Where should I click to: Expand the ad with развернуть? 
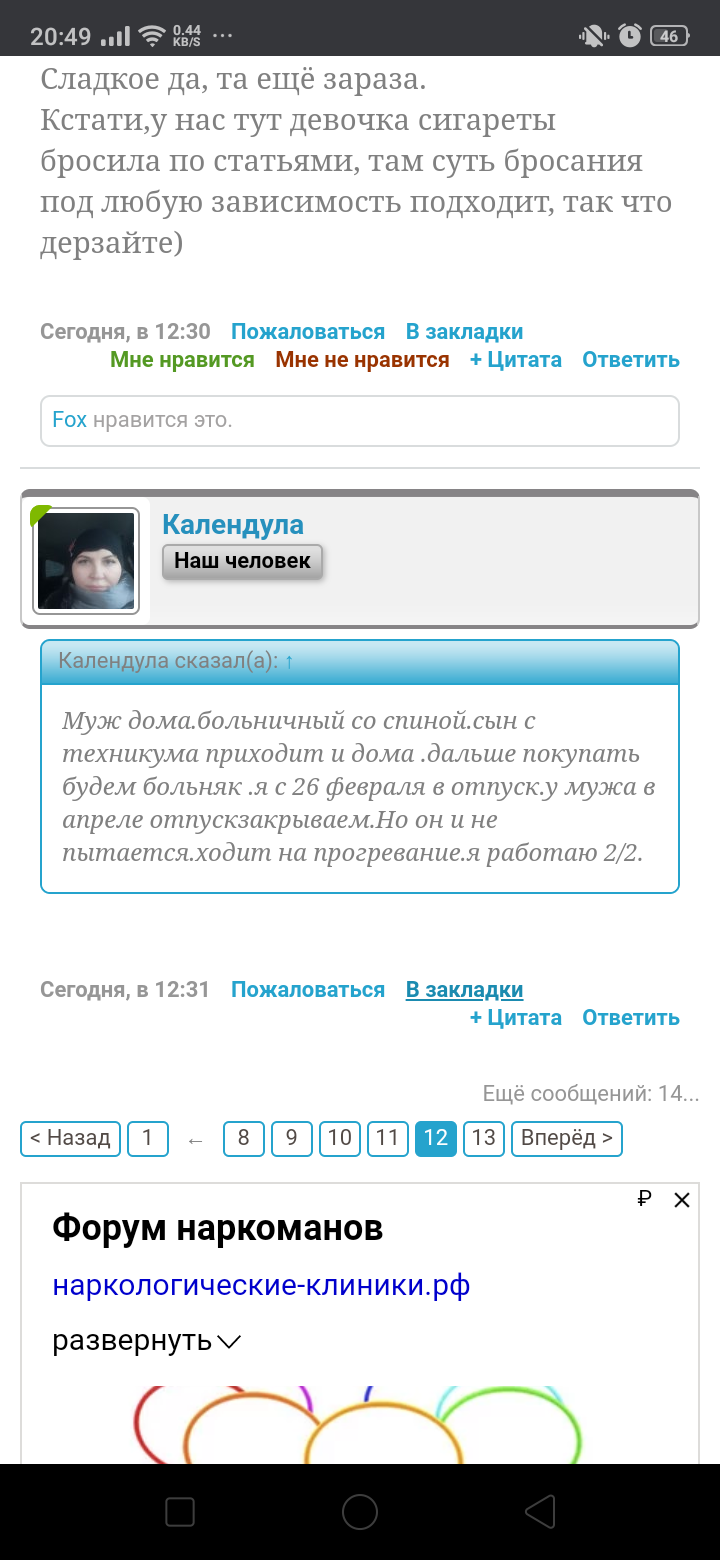pyautogui.click(x=146, y=1341)
